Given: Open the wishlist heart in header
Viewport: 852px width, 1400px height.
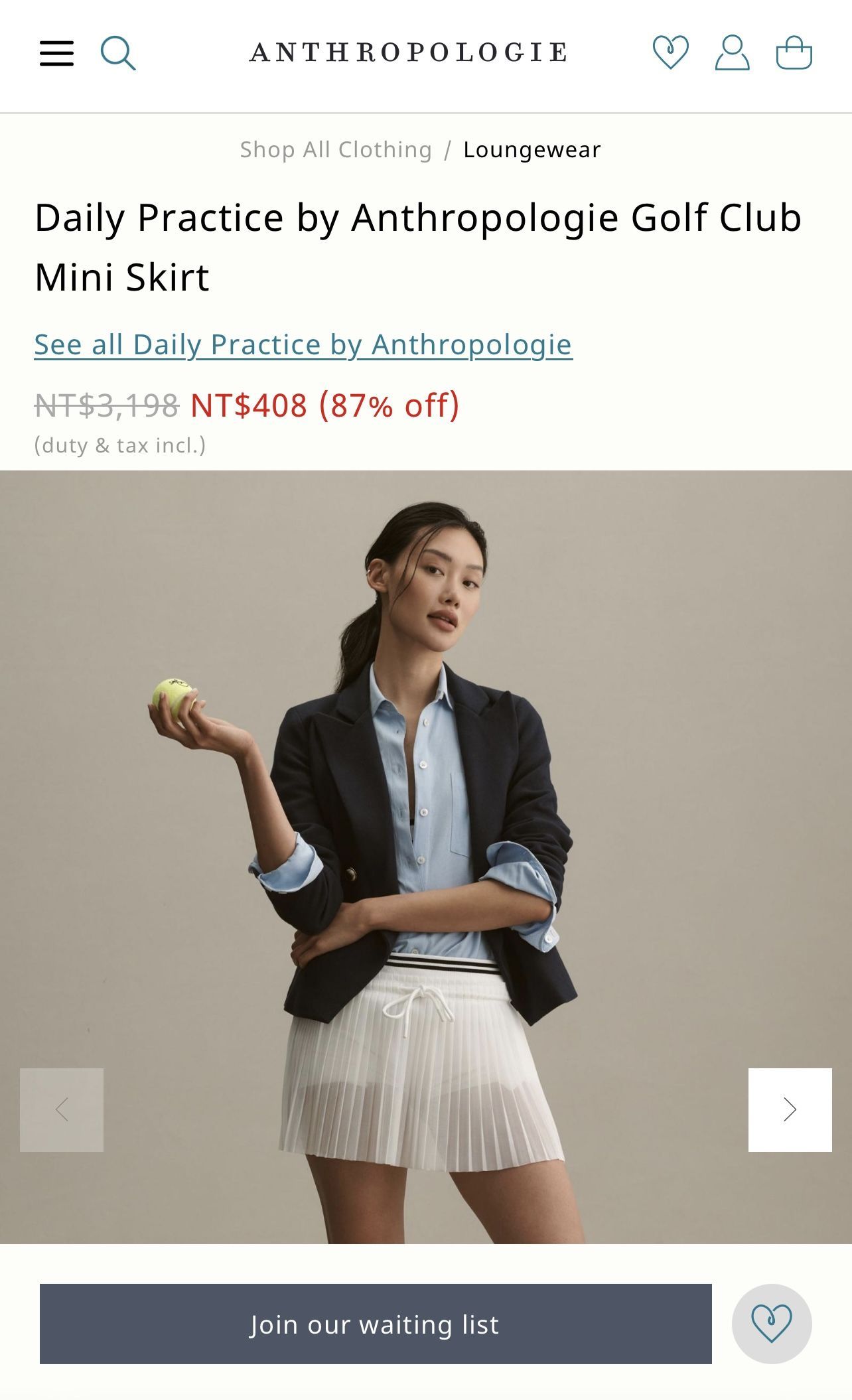Looking at the screenshot, I should point(670,52).
